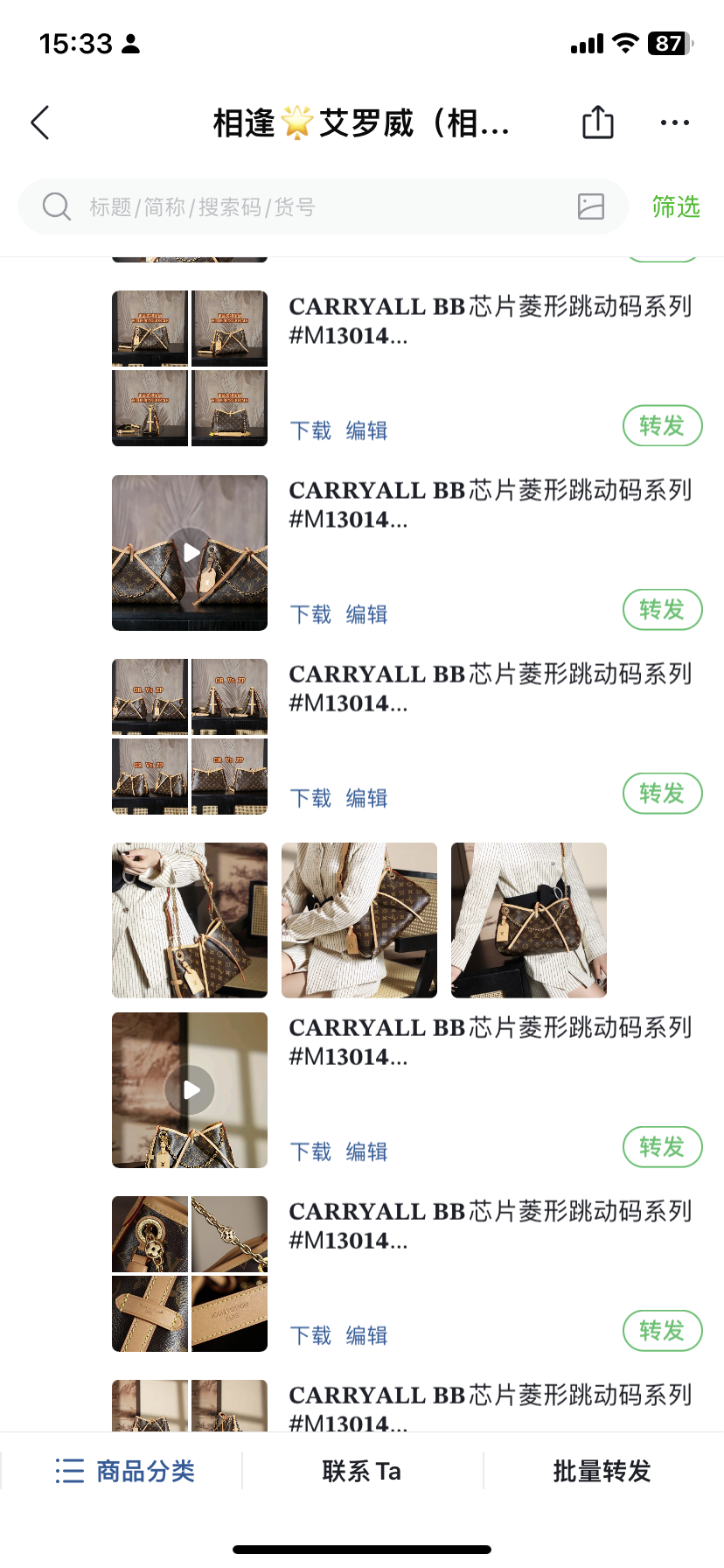The image size is (724, 1568).
Task: Tap the search field for title or item number
Action: click(315, 207)
